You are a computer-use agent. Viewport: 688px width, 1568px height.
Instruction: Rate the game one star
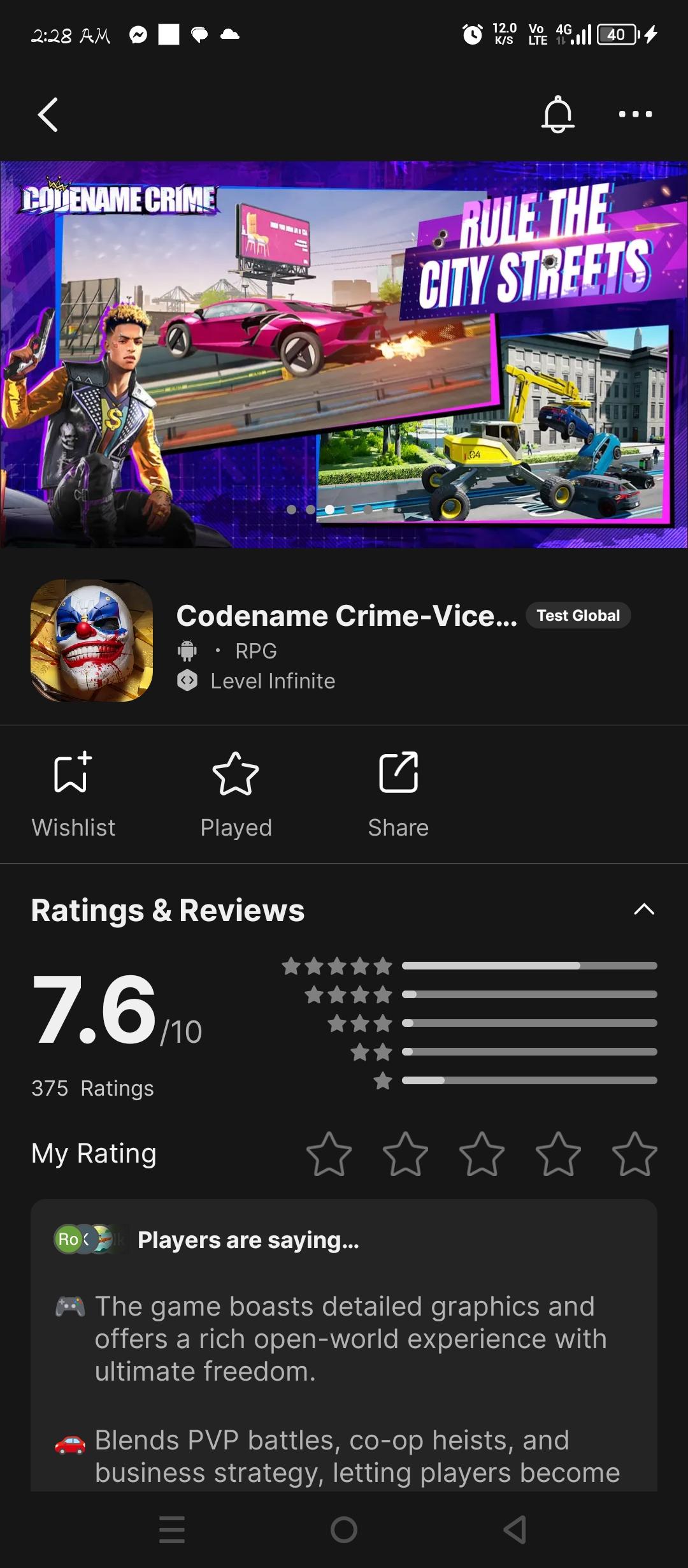click(x=329, y=1154)
